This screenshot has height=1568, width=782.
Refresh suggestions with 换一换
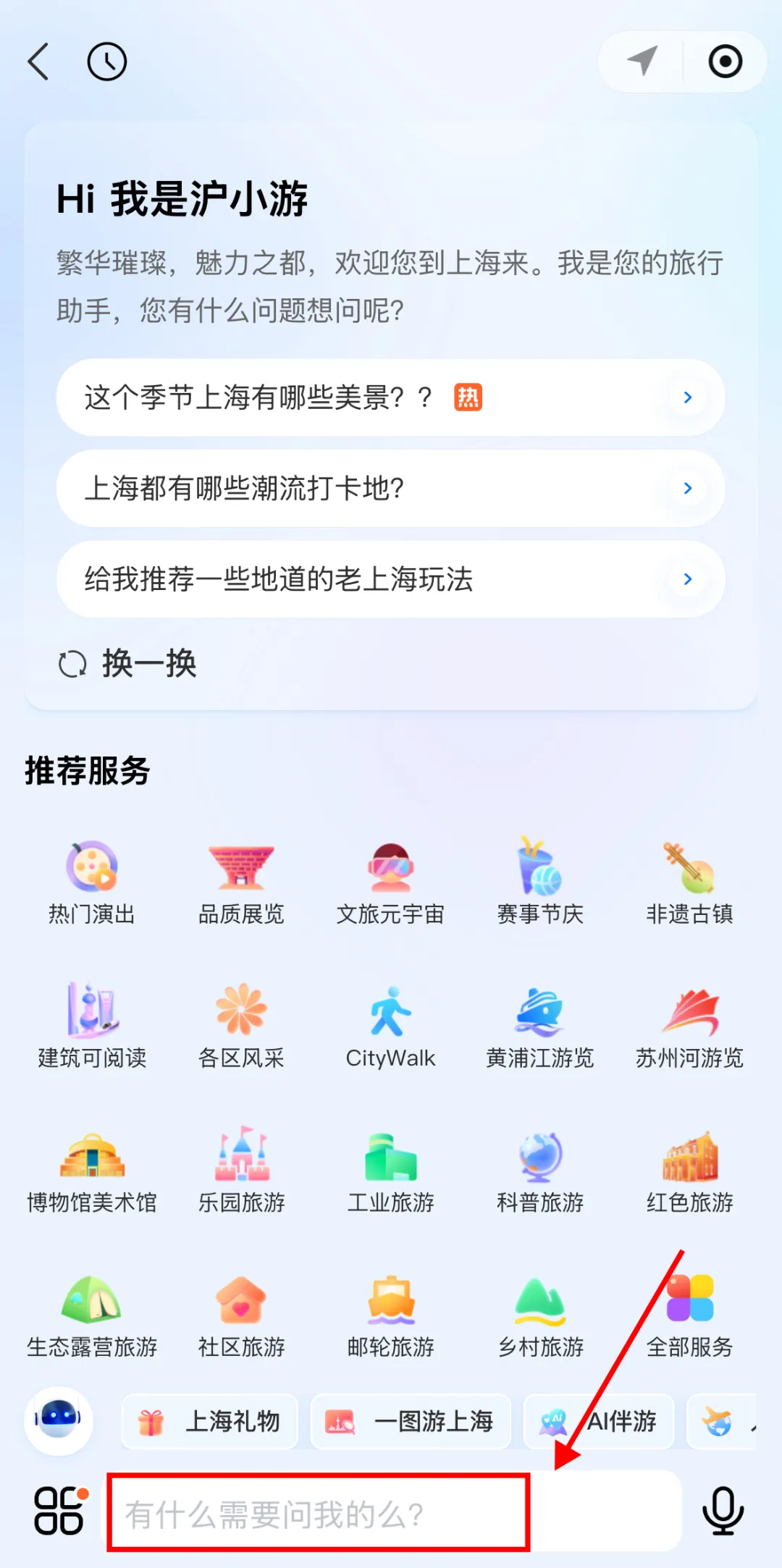click(x=127, y=664)
